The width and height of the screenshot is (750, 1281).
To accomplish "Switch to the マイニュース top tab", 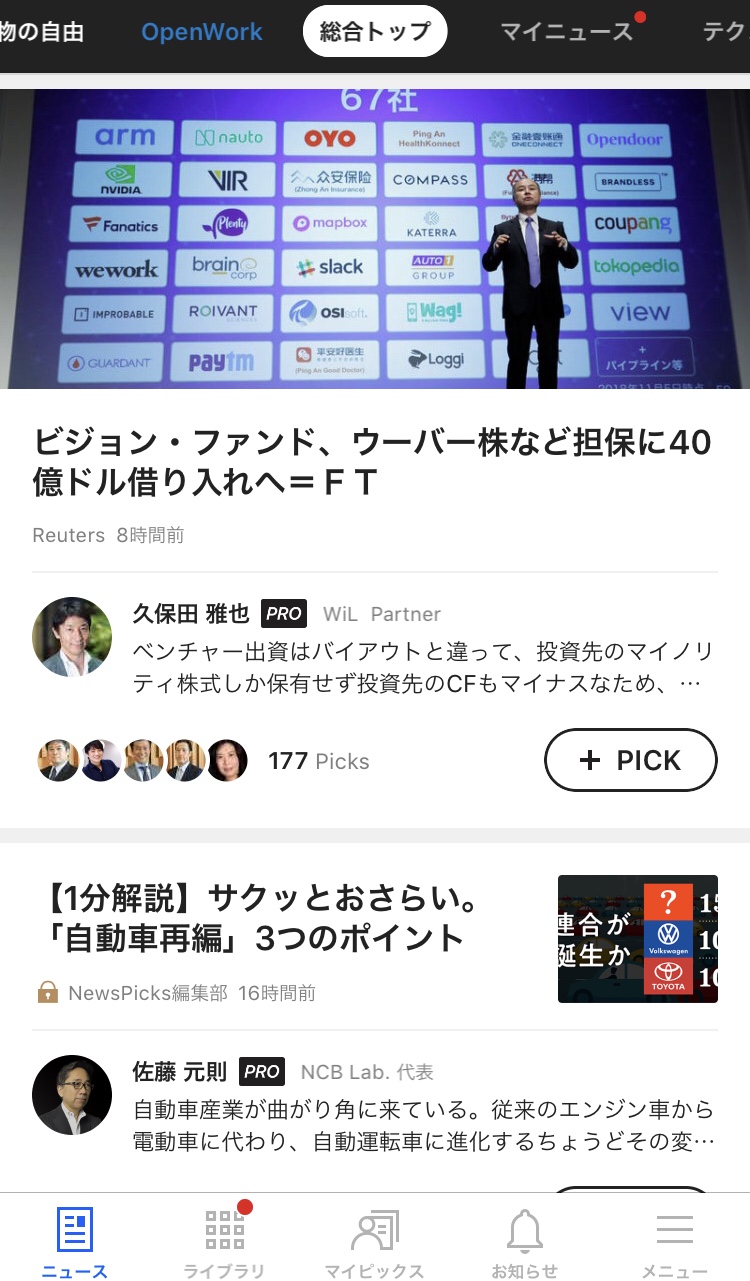I will click(x=567, y=31).
